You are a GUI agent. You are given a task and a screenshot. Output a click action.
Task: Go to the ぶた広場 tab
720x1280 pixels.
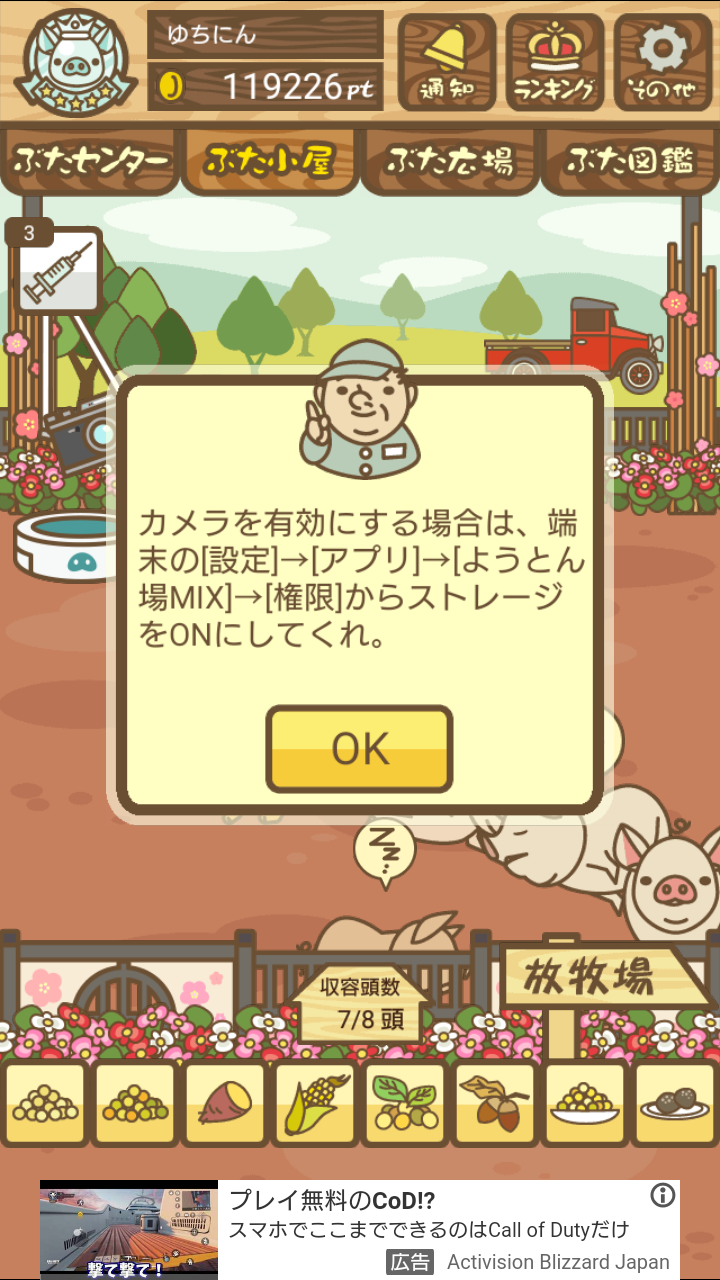tap(450, 160)
